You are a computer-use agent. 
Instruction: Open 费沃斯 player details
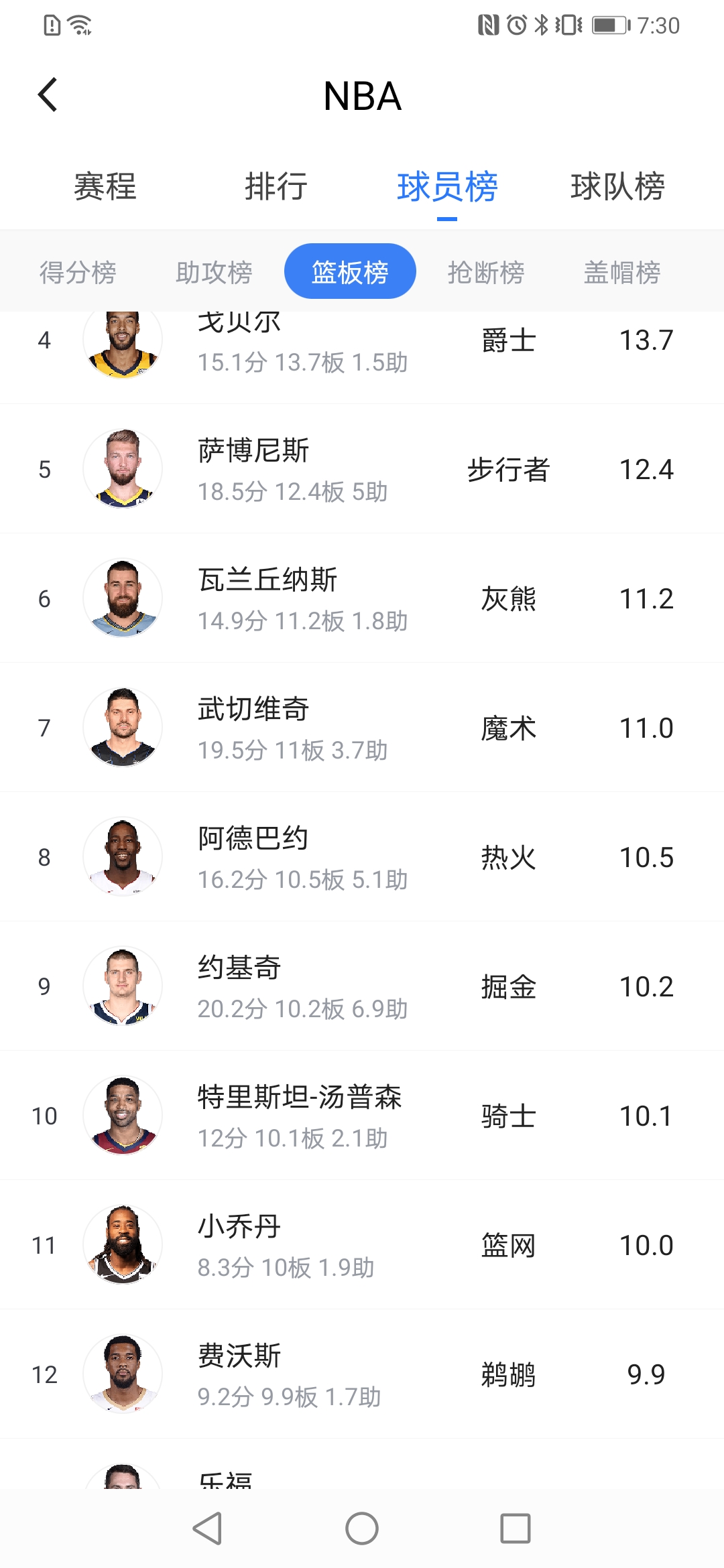(x=362, y=1374)
